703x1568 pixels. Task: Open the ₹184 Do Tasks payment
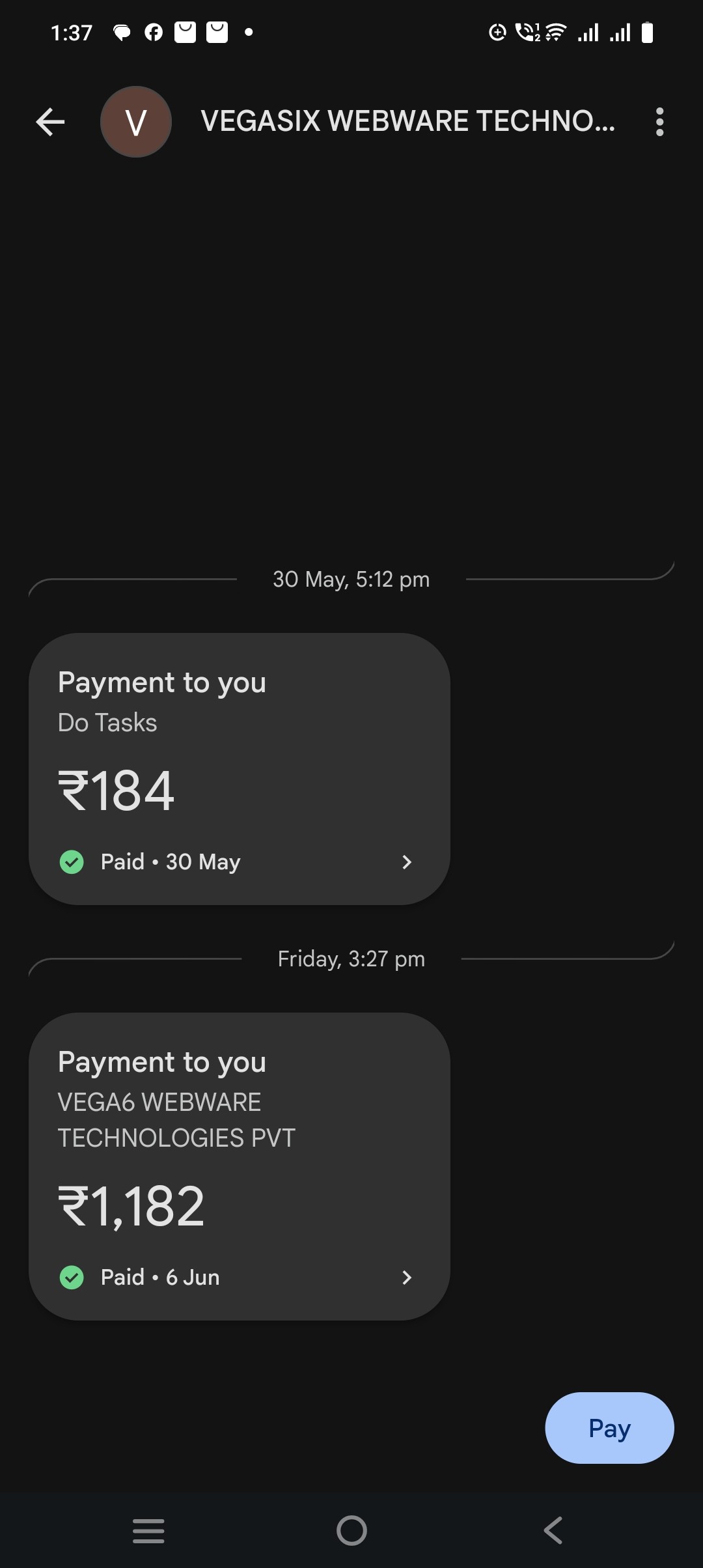click(x=239, y=768)
